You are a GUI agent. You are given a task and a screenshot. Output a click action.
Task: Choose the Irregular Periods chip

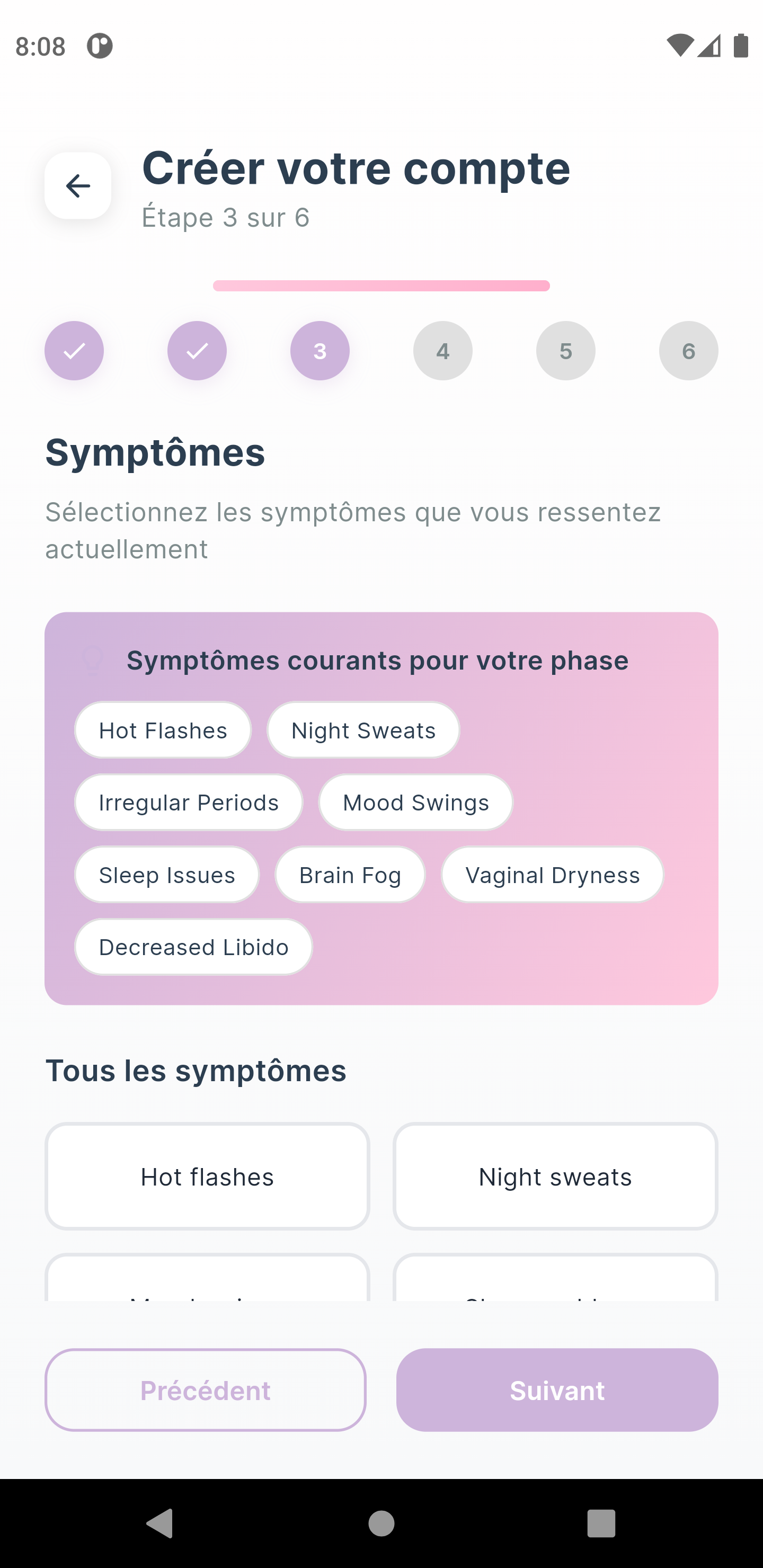pos(188,802)
